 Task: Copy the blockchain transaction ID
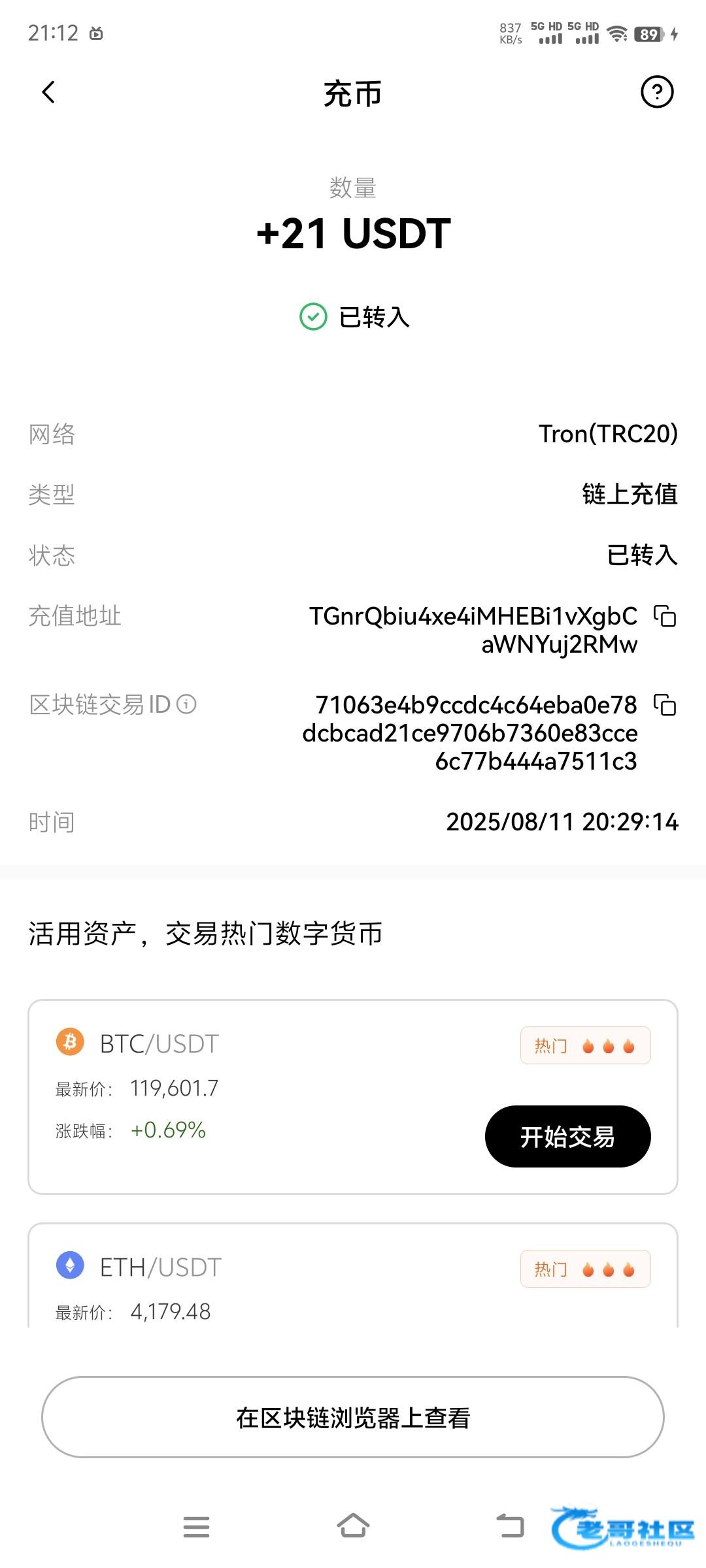click(665, 705)
